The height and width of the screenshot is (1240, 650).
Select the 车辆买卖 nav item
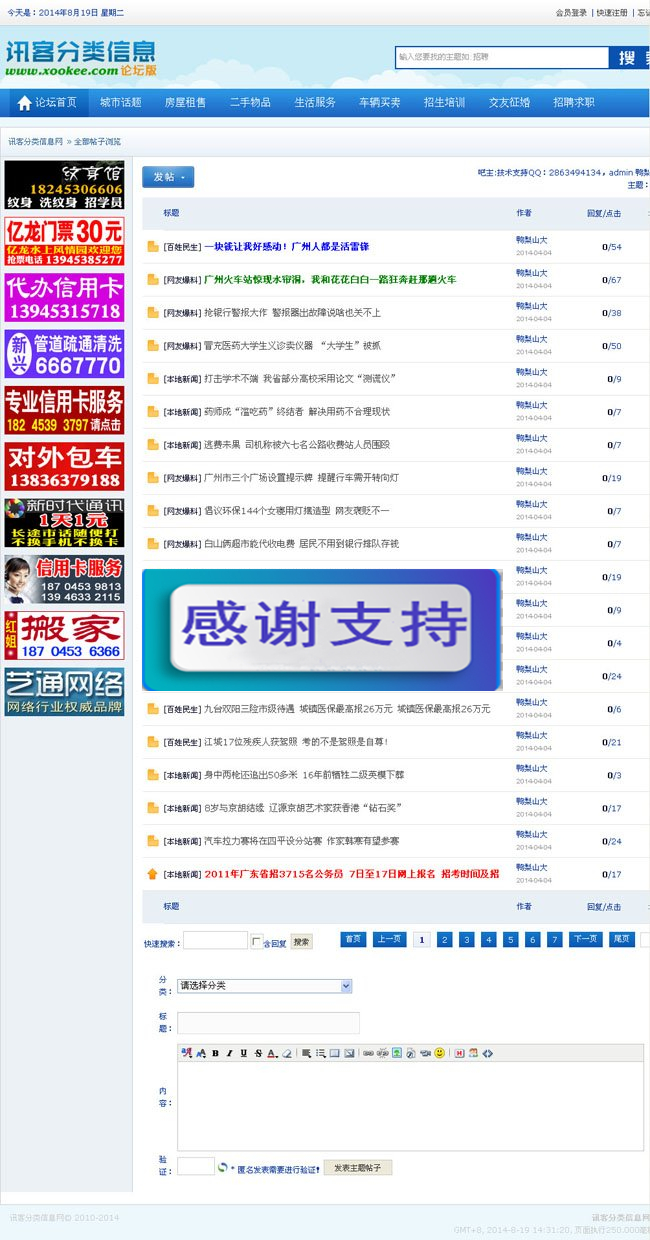pos(379,102)
